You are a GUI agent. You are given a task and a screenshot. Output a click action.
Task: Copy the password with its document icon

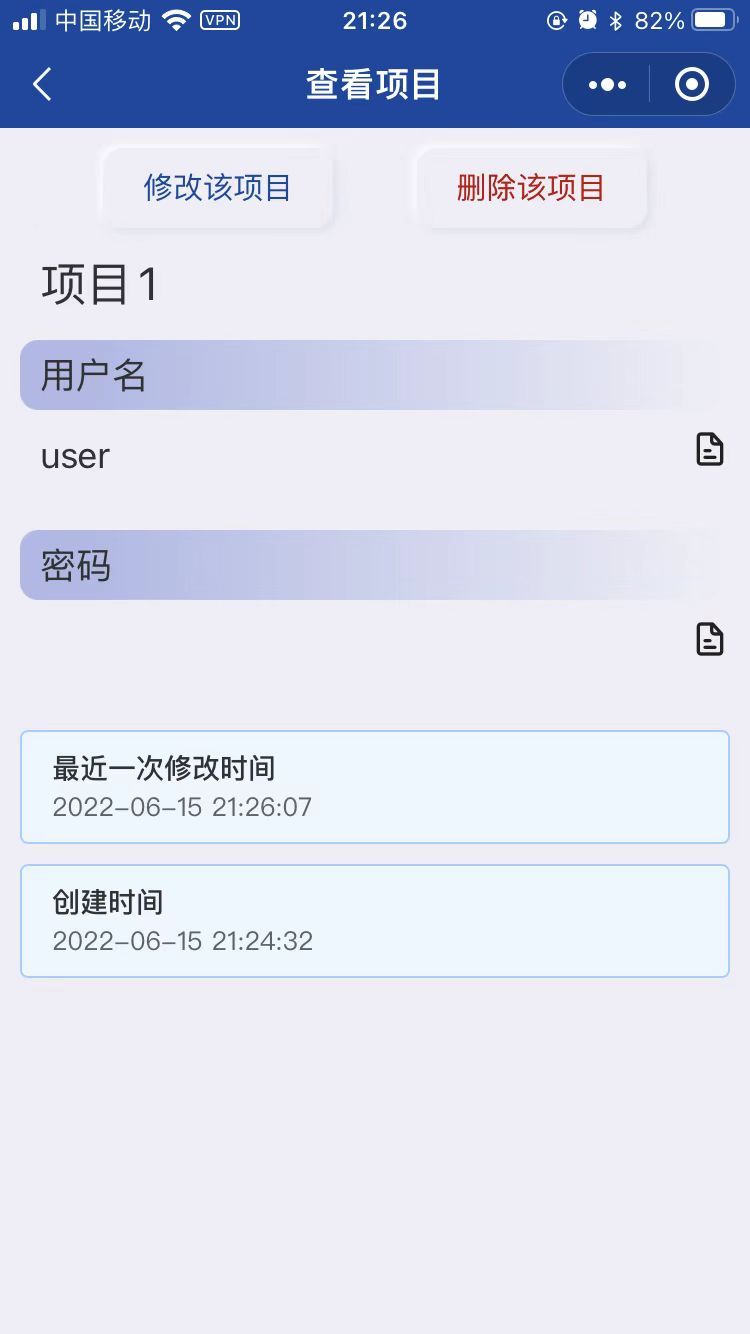point(709,639)
